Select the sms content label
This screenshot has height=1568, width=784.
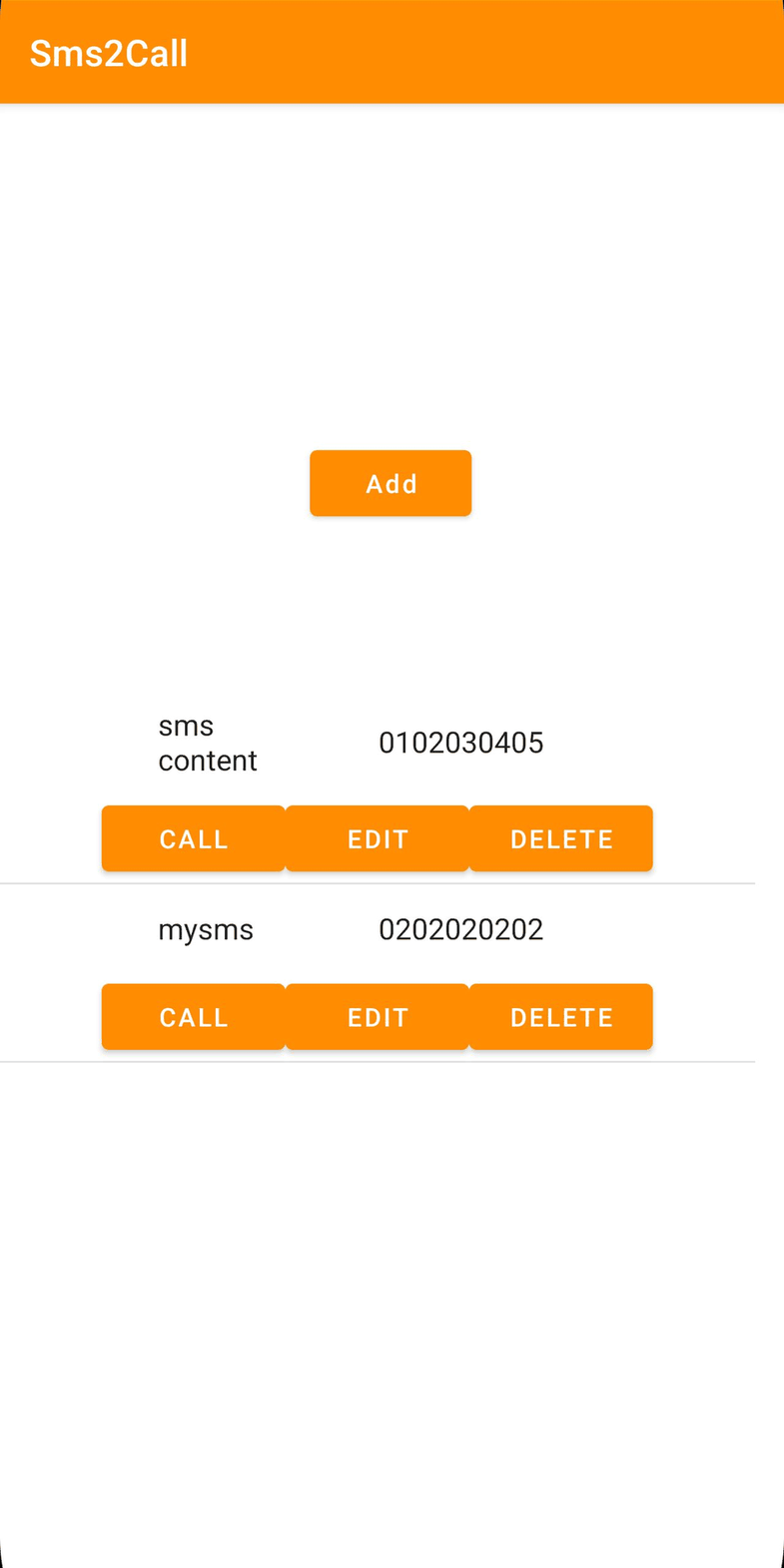tap(207, 743)
